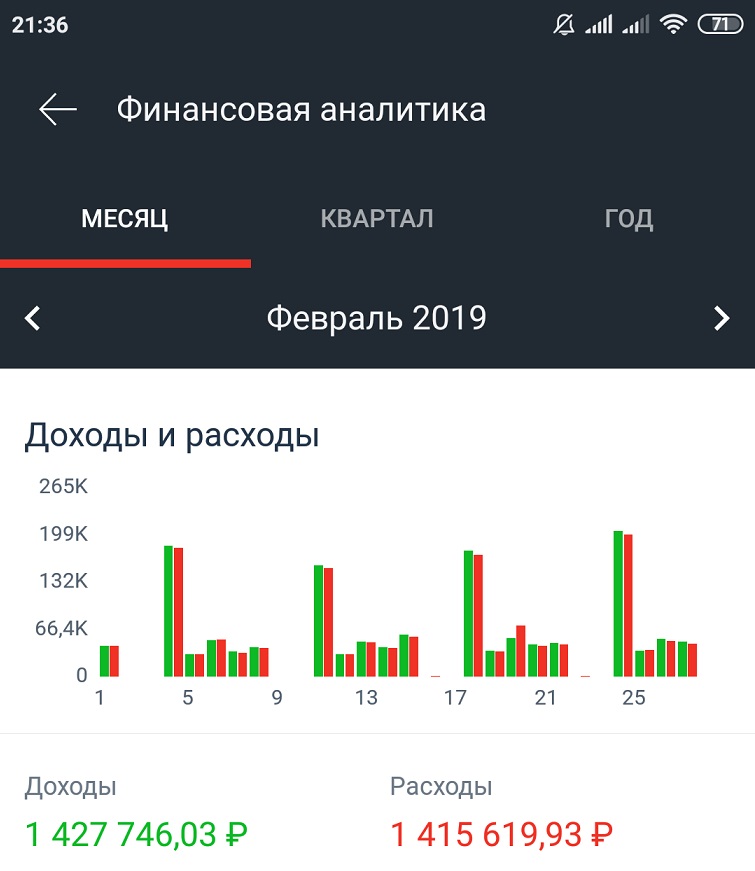Go back from Финансовая аналитика
The image size is (755, 871).
tap(57, 109)
